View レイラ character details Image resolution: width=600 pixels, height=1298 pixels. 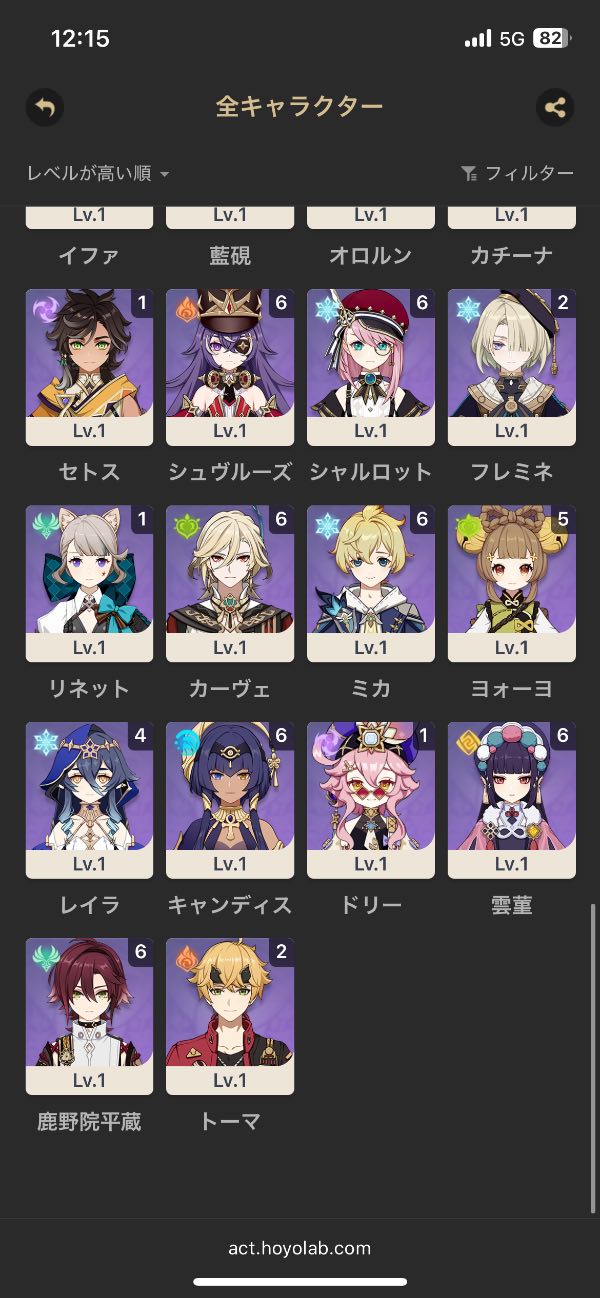pos(90,800)
